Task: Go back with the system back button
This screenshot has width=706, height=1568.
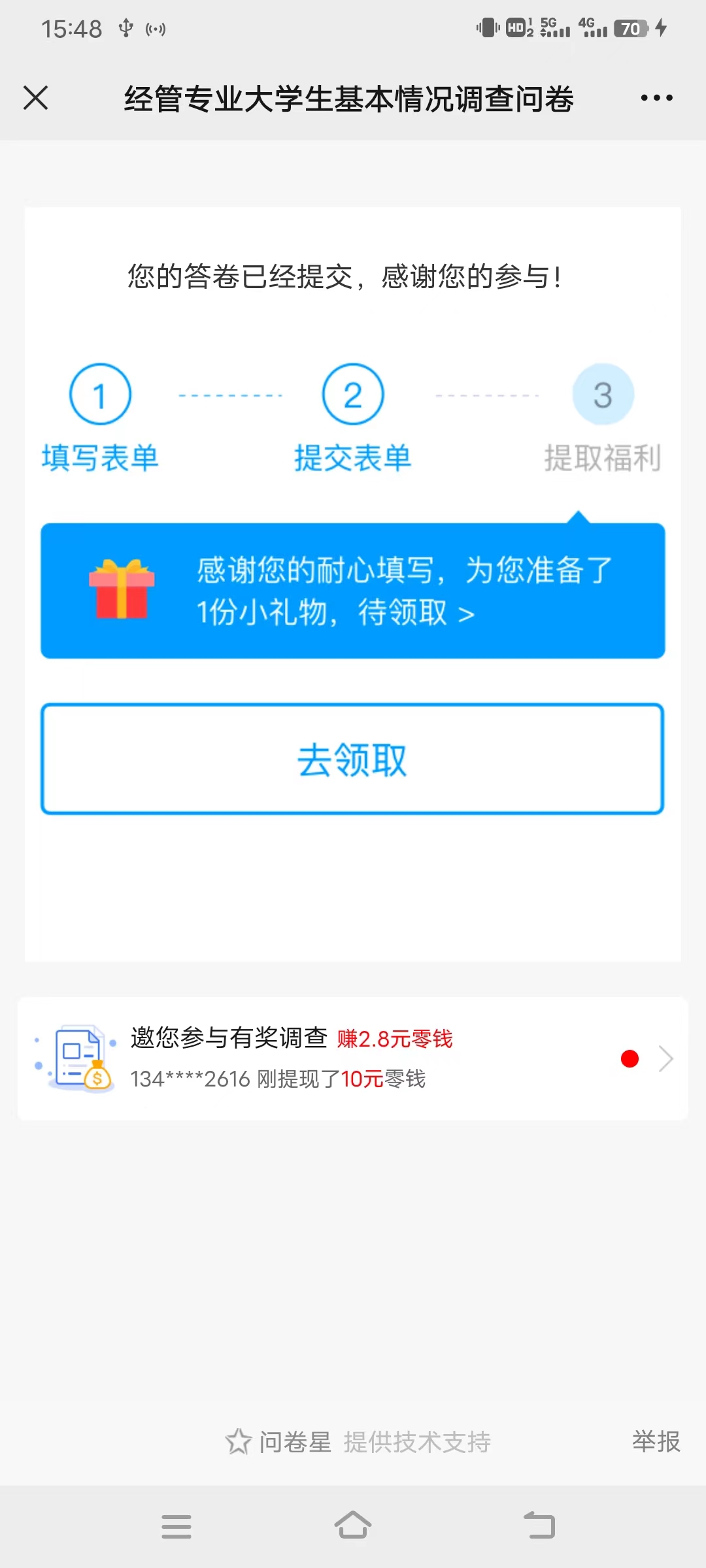Action: [x=539, y=1526]
